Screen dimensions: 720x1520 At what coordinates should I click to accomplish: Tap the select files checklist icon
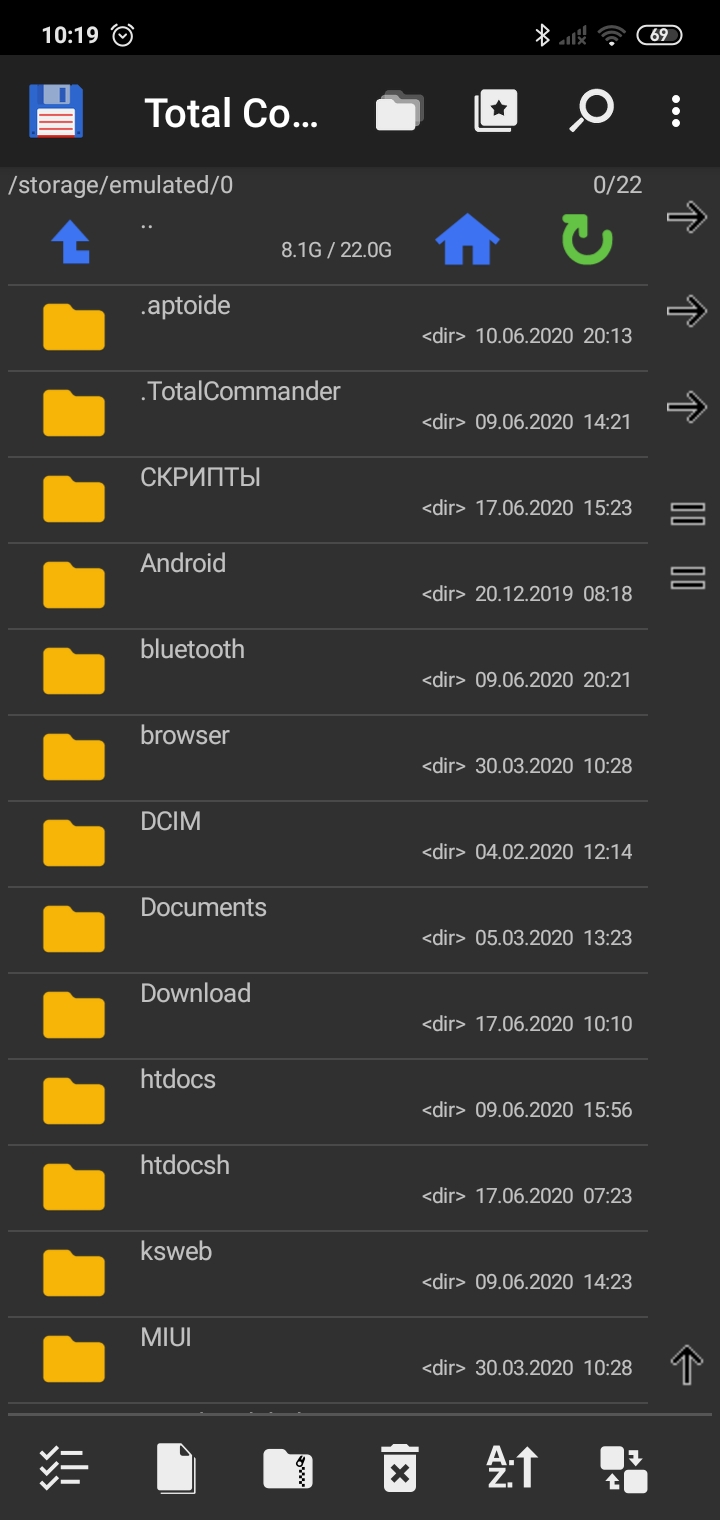pos(64,1468)
